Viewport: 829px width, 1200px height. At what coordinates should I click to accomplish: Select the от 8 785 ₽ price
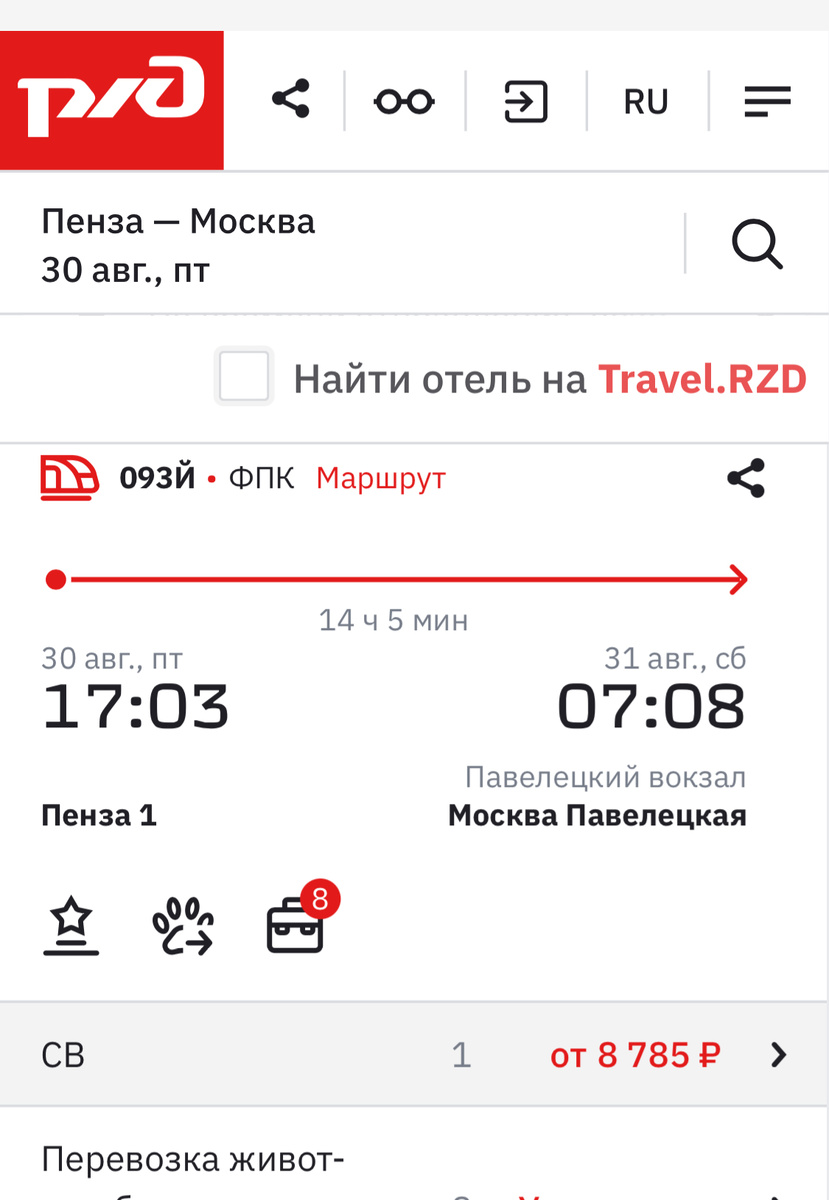[633, 1054]
